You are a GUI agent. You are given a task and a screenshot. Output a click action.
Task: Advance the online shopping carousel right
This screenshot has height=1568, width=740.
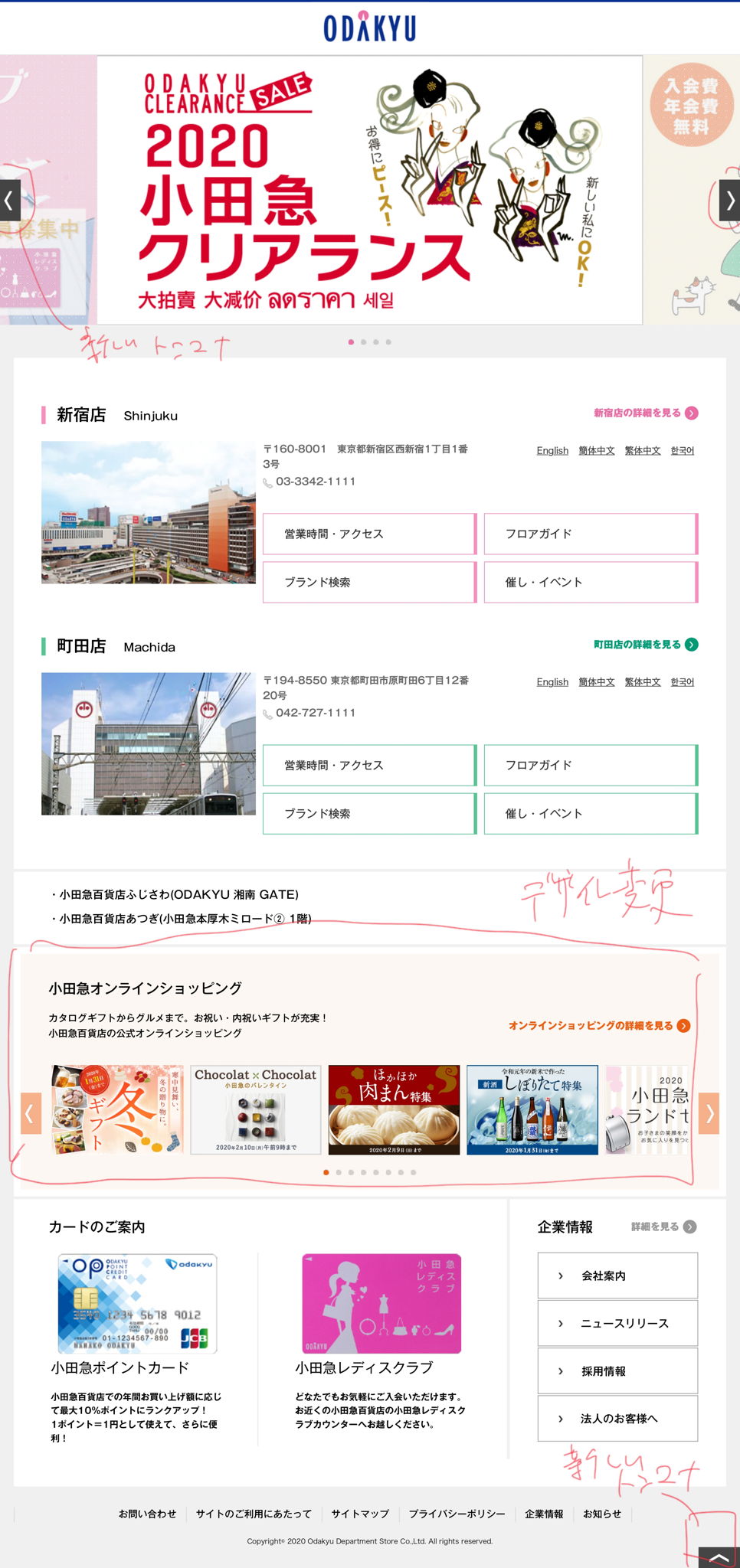709,1113
